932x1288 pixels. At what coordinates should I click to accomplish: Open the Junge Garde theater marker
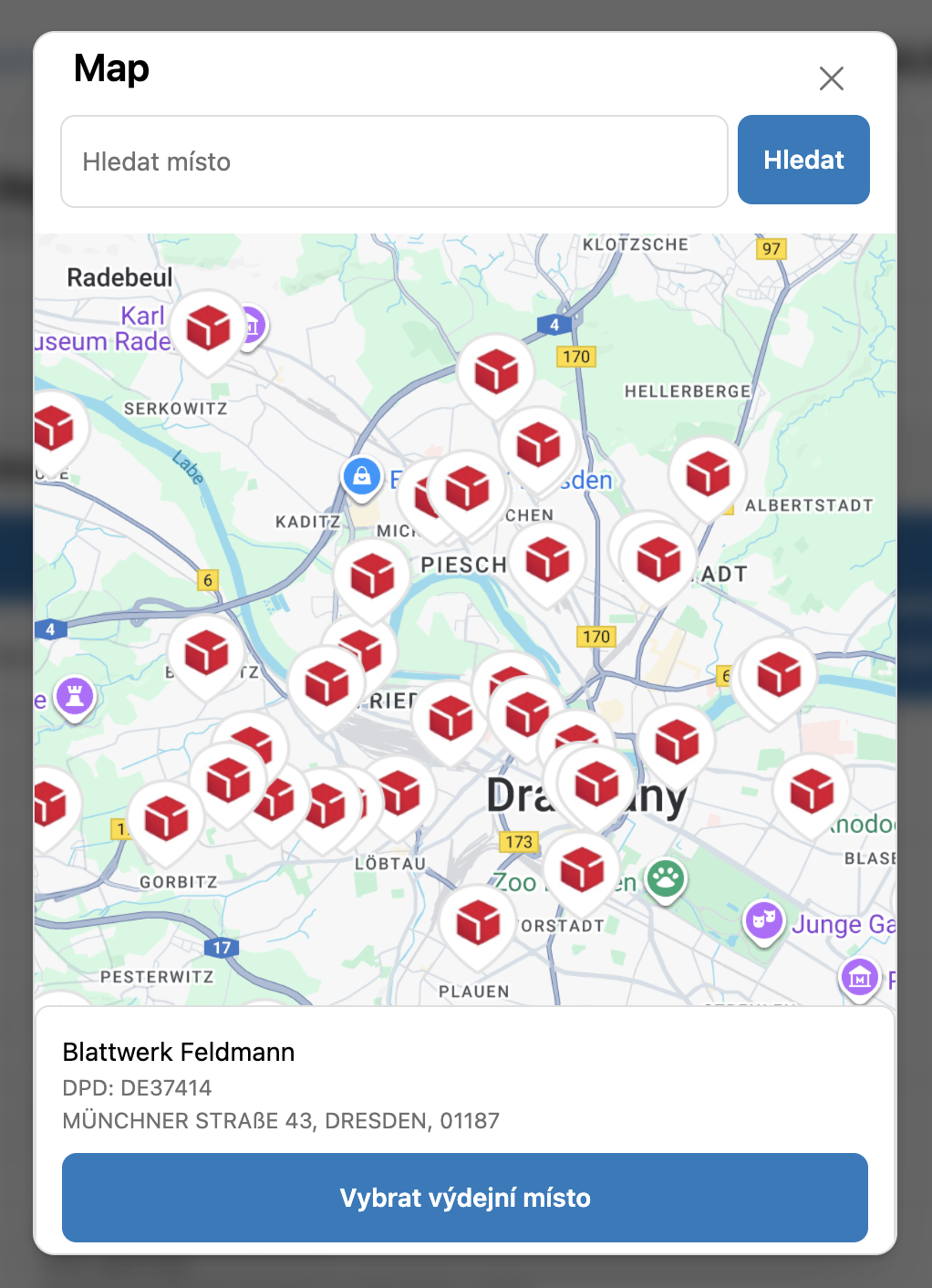click(x=764, y=919)
